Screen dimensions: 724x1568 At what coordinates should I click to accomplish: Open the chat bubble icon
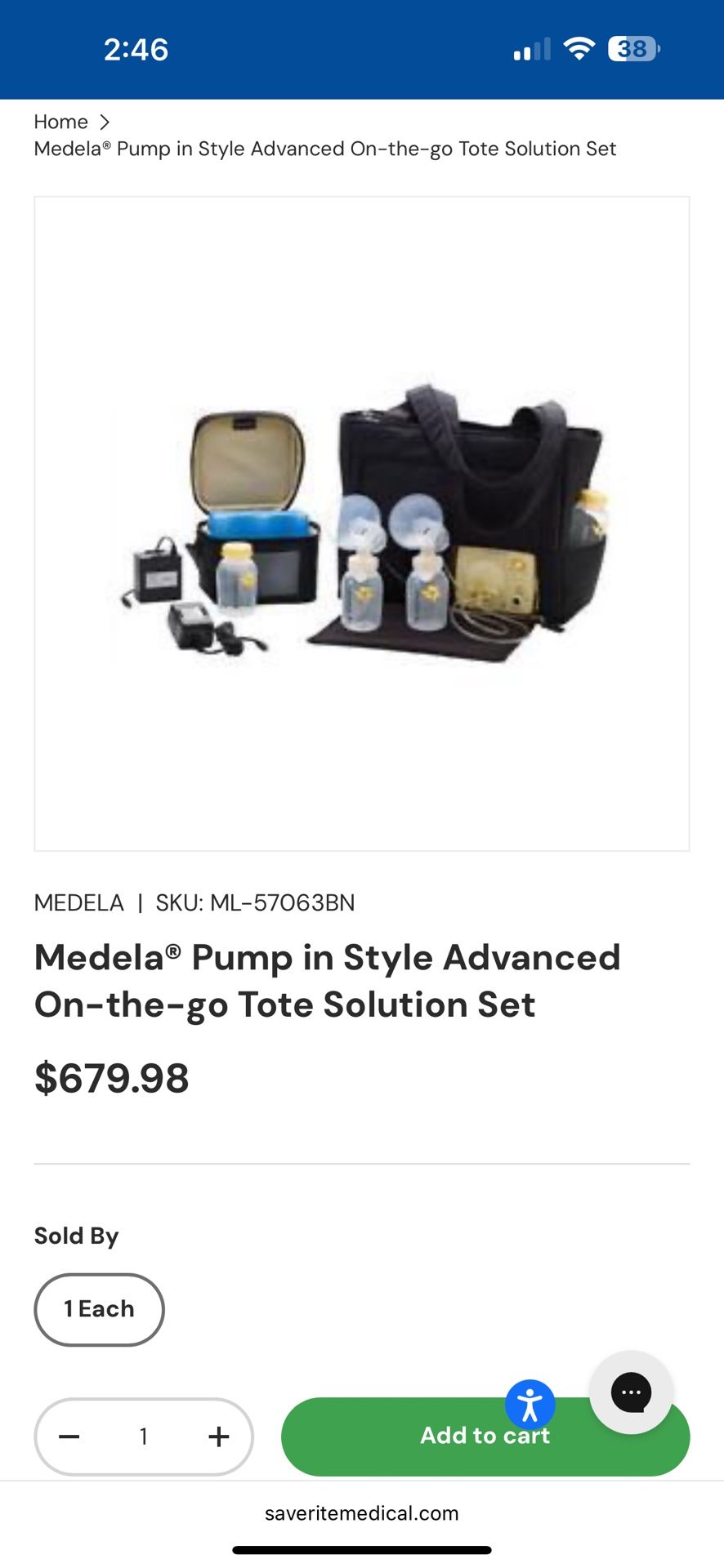point(632,1392)
